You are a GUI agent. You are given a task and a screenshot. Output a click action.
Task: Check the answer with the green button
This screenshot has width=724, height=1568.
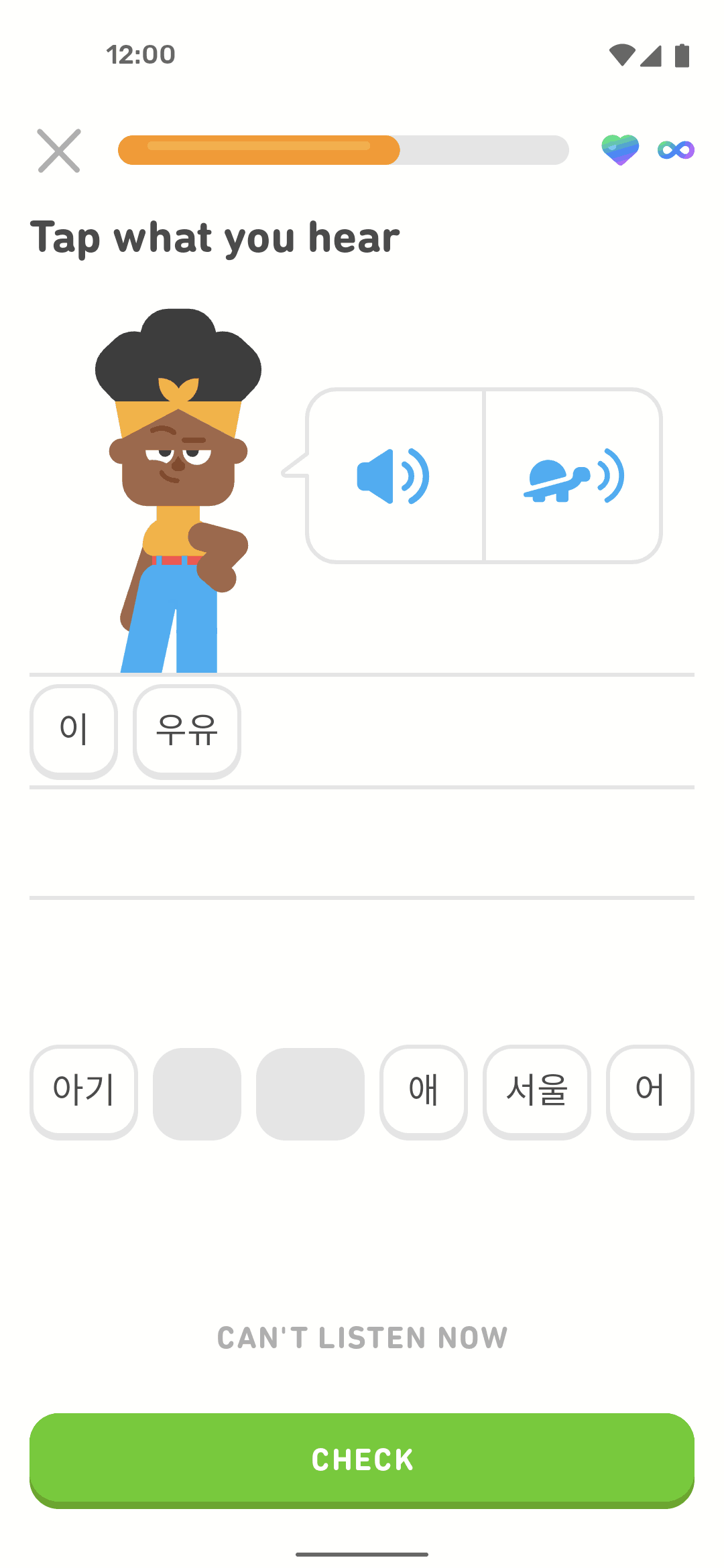pyautogui.click(x=362, y=1461)
